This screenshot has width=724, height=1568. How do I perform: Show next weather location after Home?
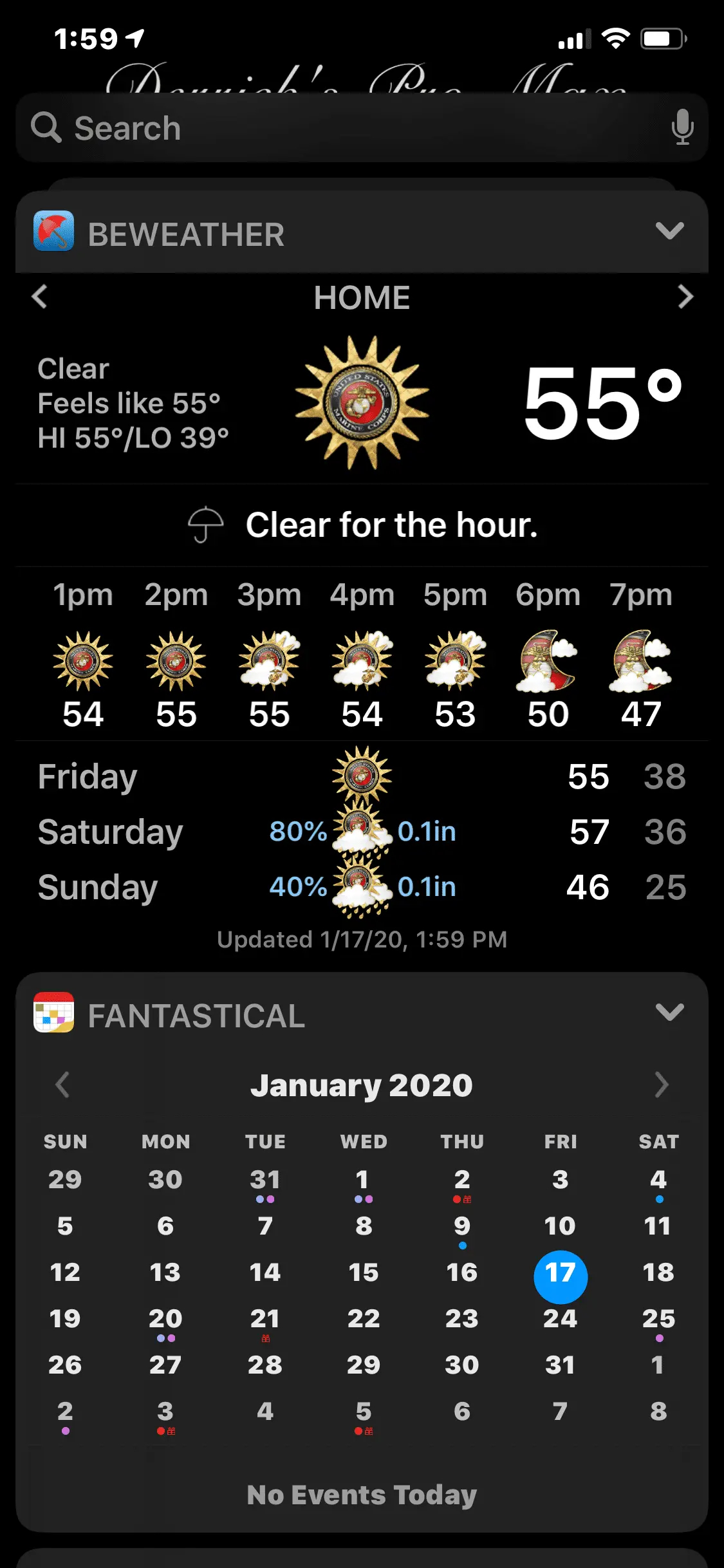[685, 297]
